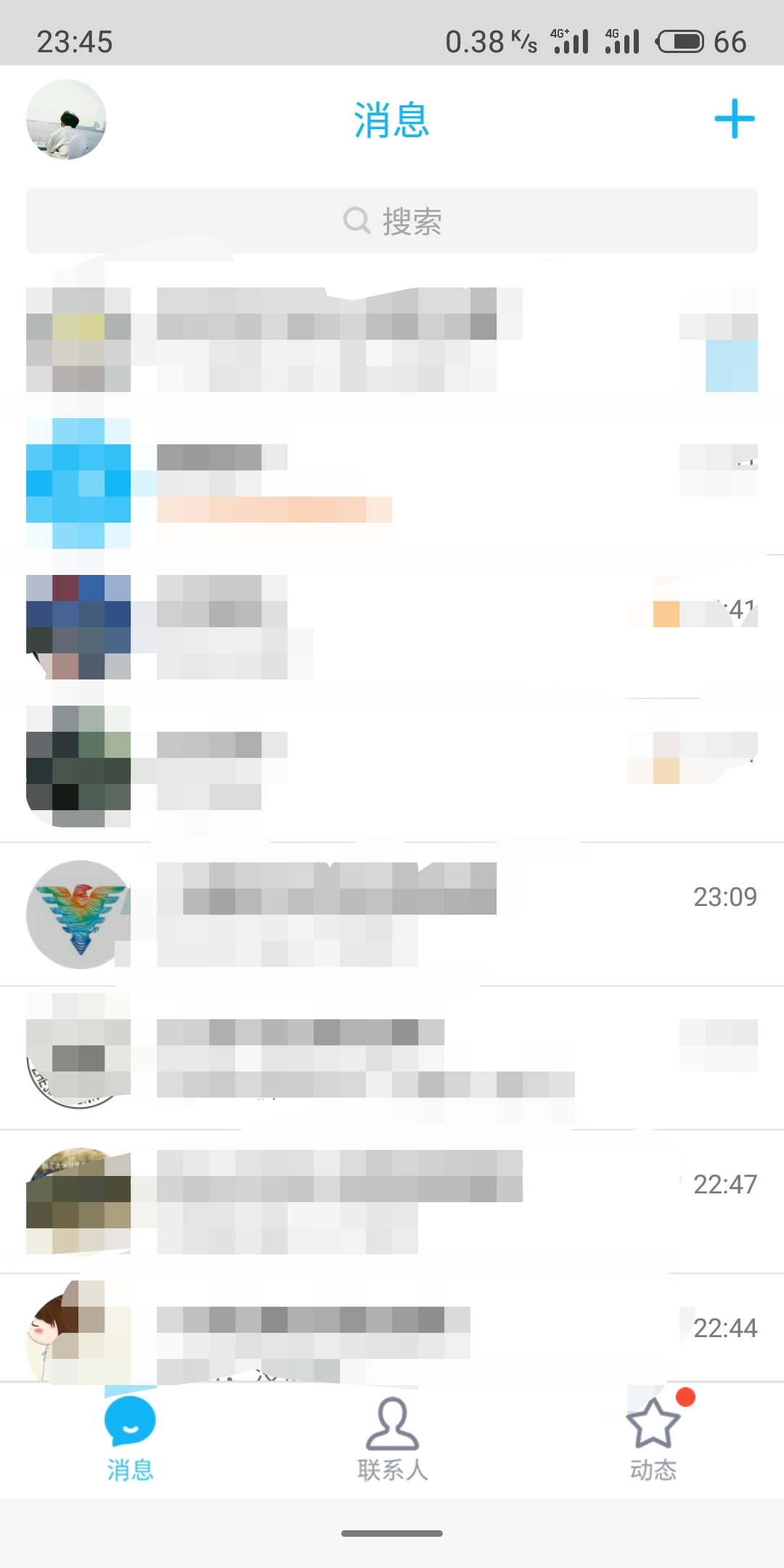Switch to the 联系人 tab
The image size is (784, 1568).
392,1439
